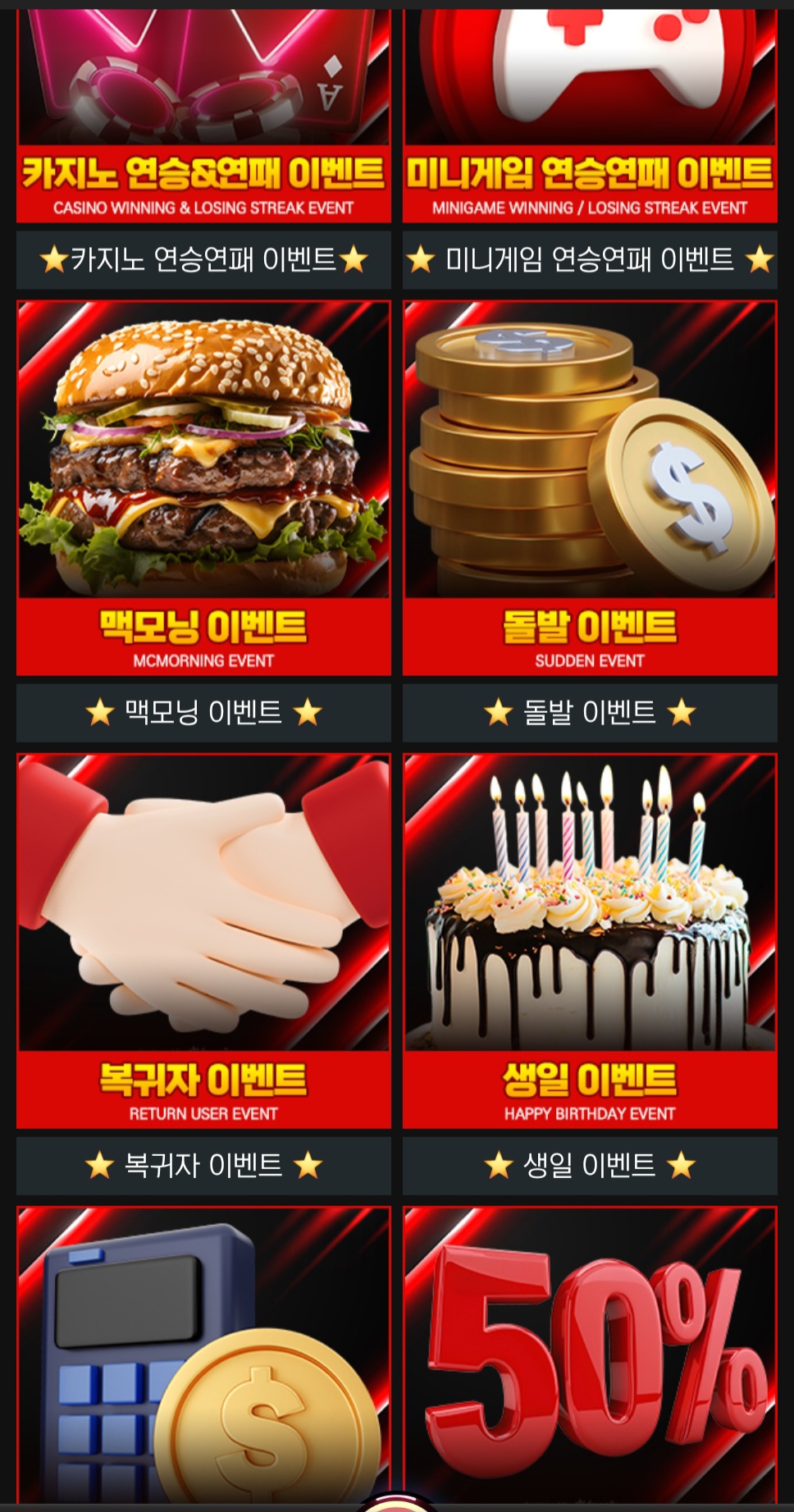Select the 맥모닝 이벤트 title bar
Viewport: 794px width, 1512px height.
203,713
